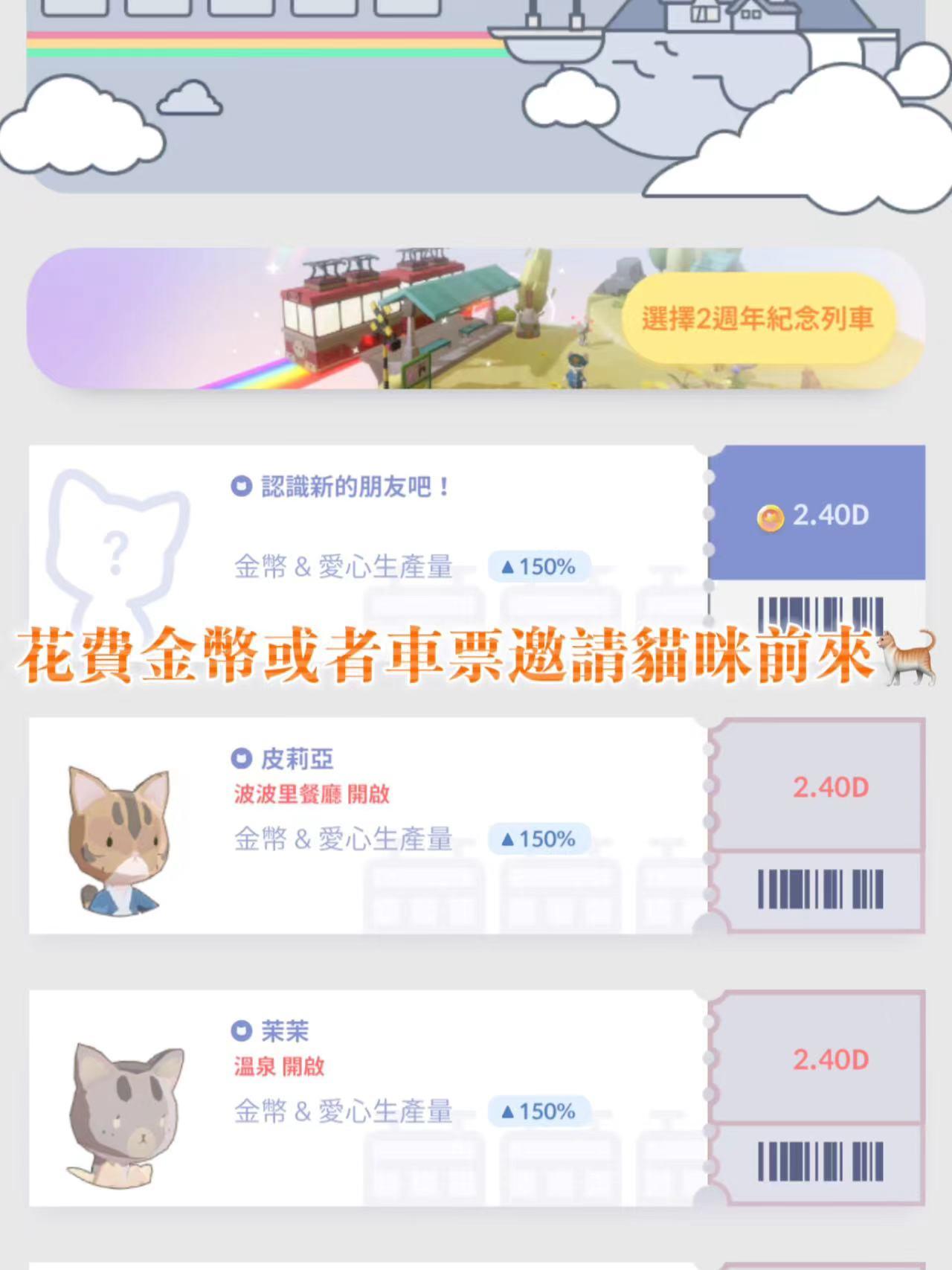Viewport: 952px width, 1270px height.
Task: Tap the paw icon next to 茉茉
Action: [x=241, y=1031]
